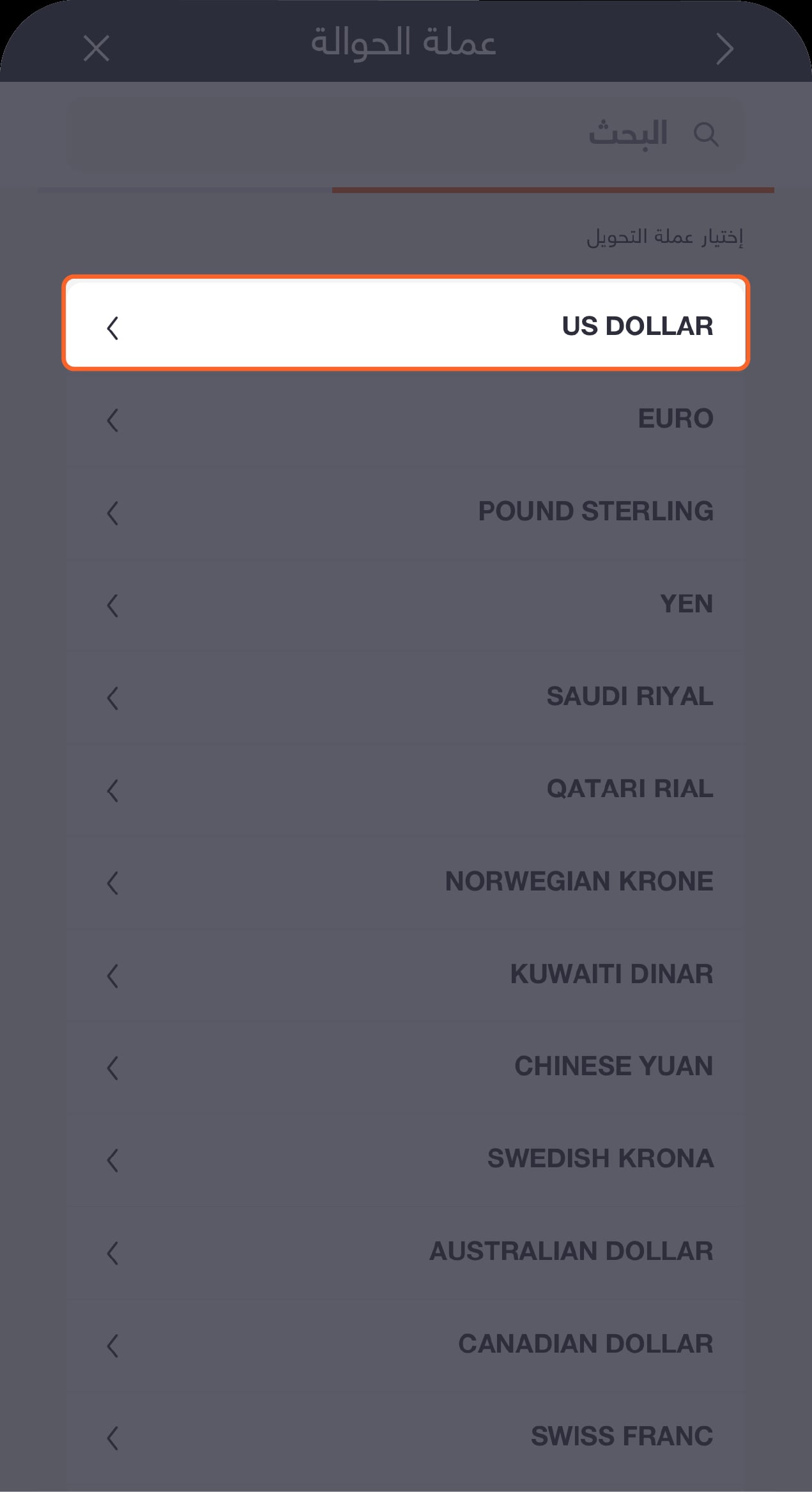Choose QATARI RIAL
Image resolution: width=812 pixels, height=1492 pixels.
406,790
